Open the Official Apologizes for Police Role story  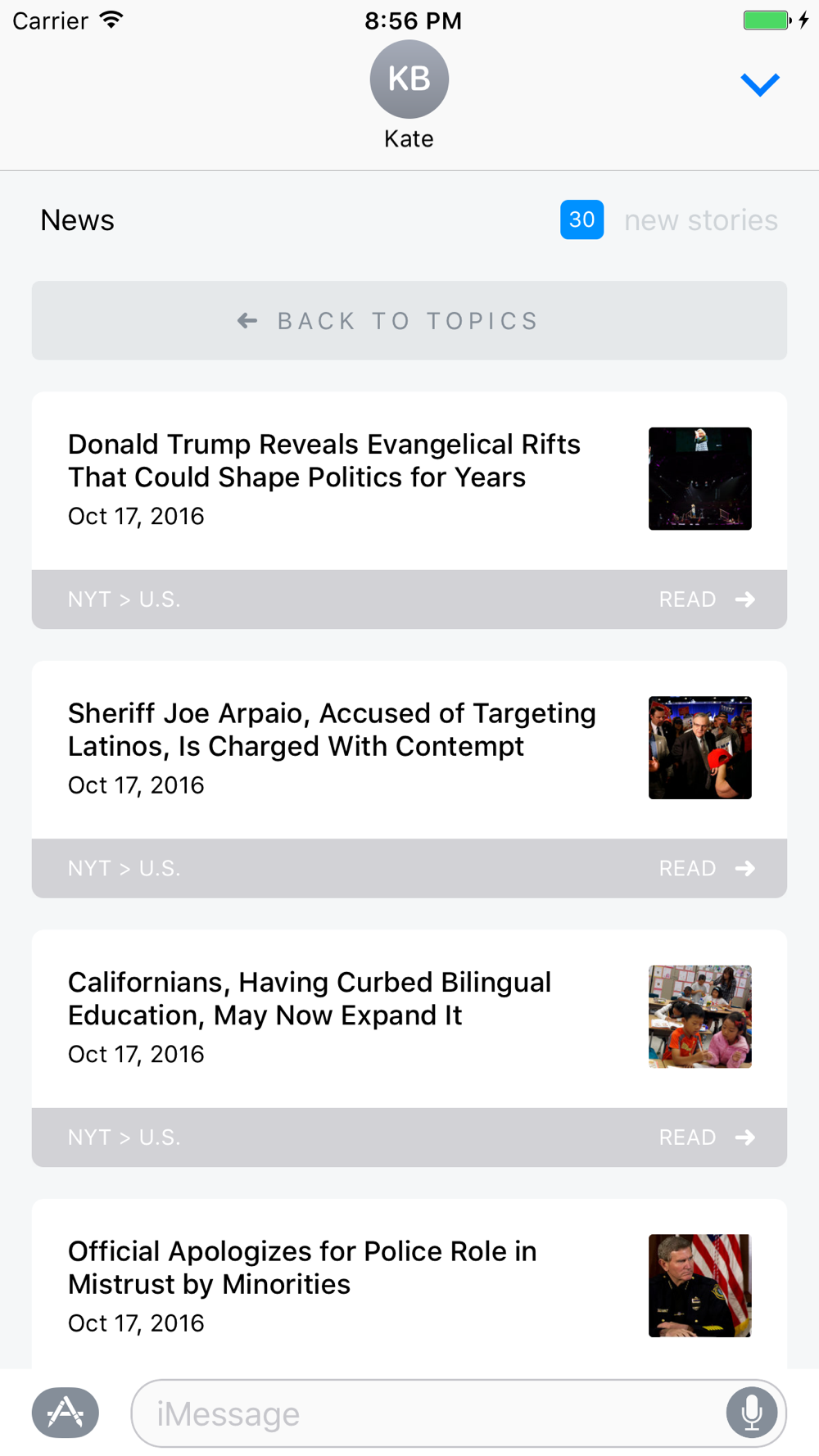[409, 1284]
